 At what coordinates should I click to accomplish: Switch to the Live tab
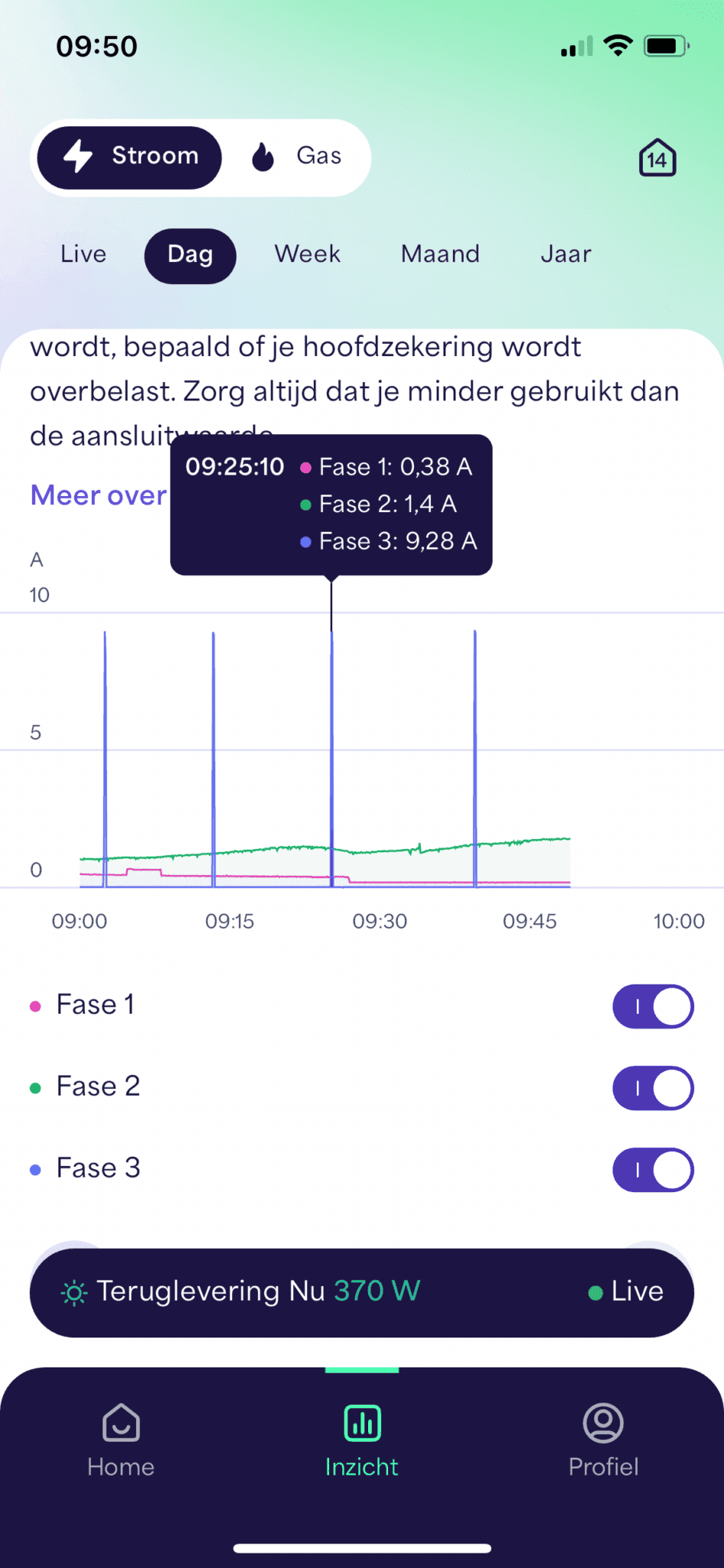click(x=83, y=255)
